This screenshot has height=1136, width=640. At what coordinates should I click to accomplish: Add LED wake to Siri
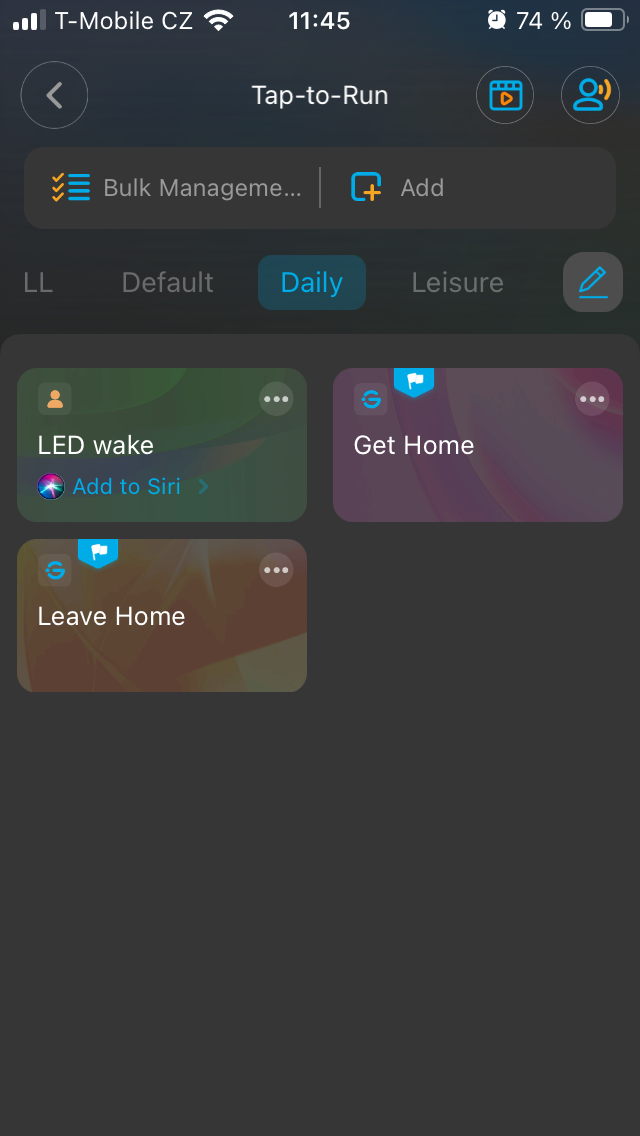coord(125,487)
